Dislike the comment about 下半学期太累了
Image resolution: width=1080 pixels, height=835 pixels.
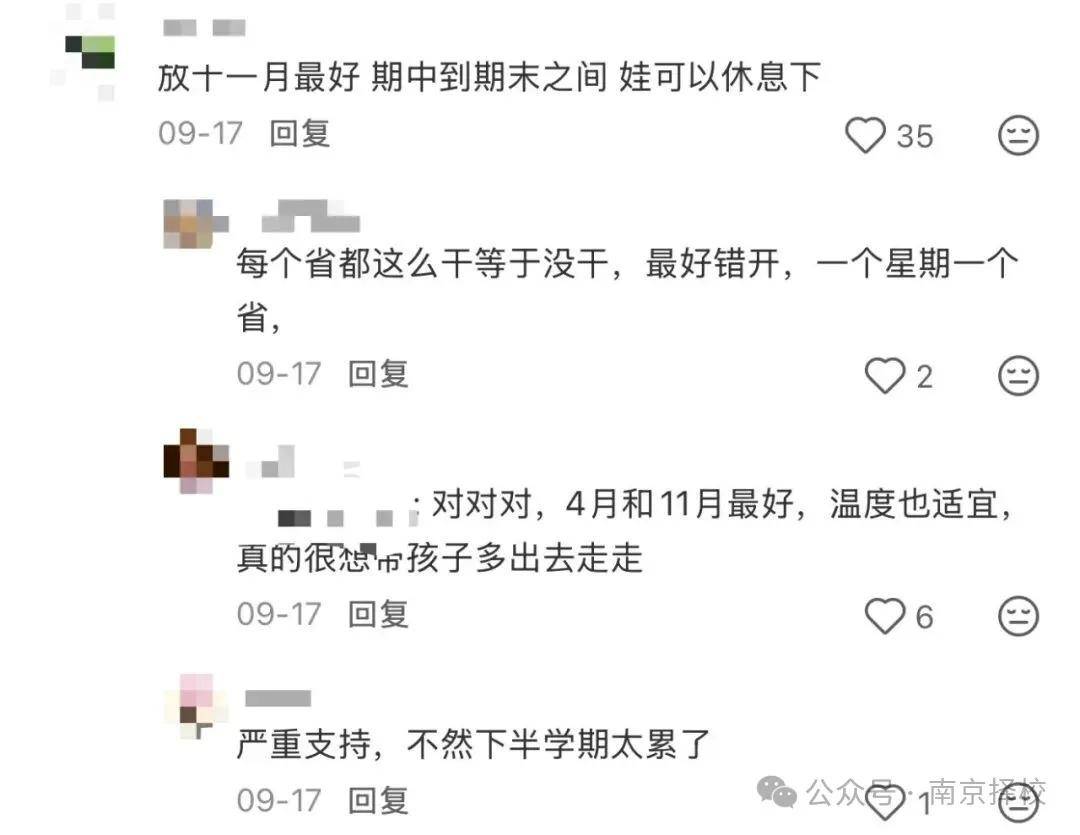point(1019,800)
